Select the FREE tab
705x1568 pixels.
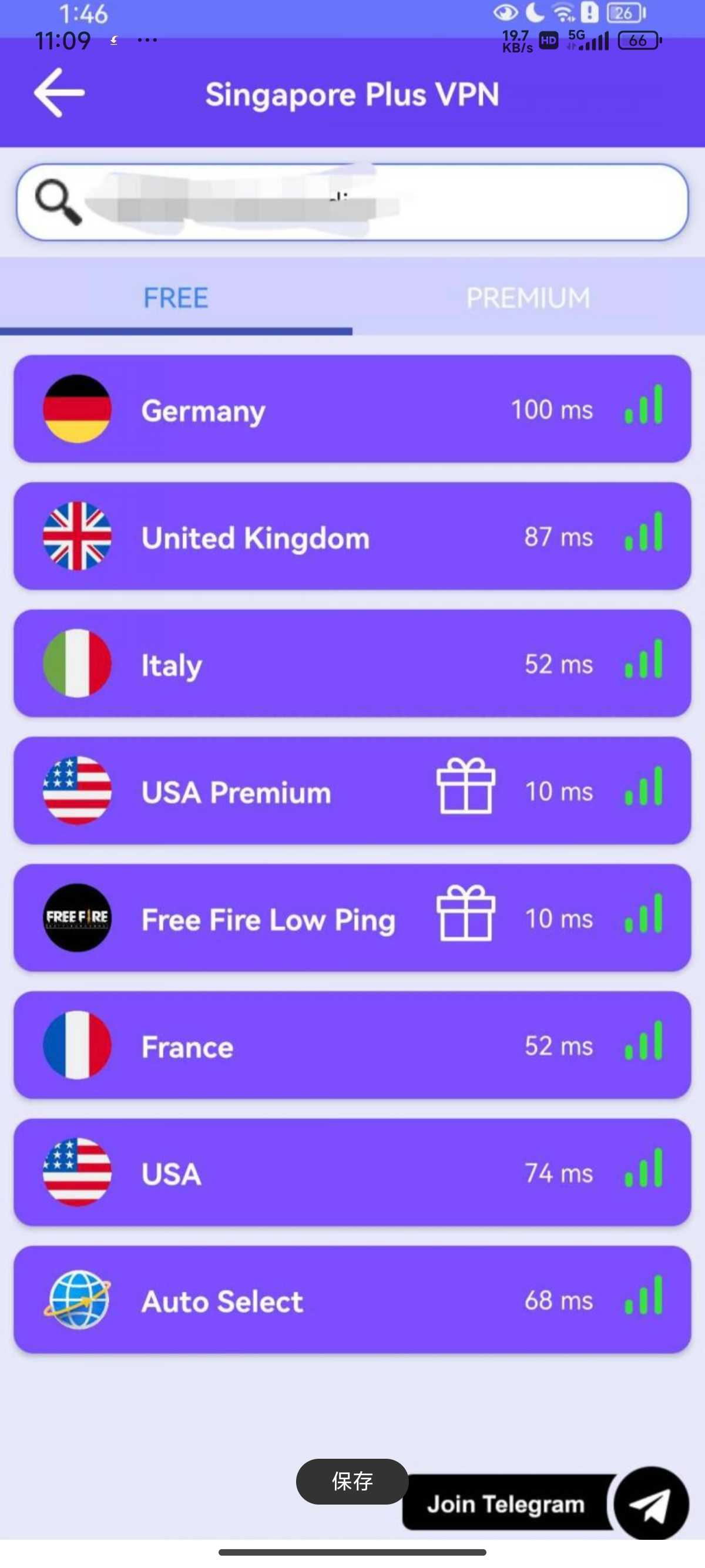(176, 298)
